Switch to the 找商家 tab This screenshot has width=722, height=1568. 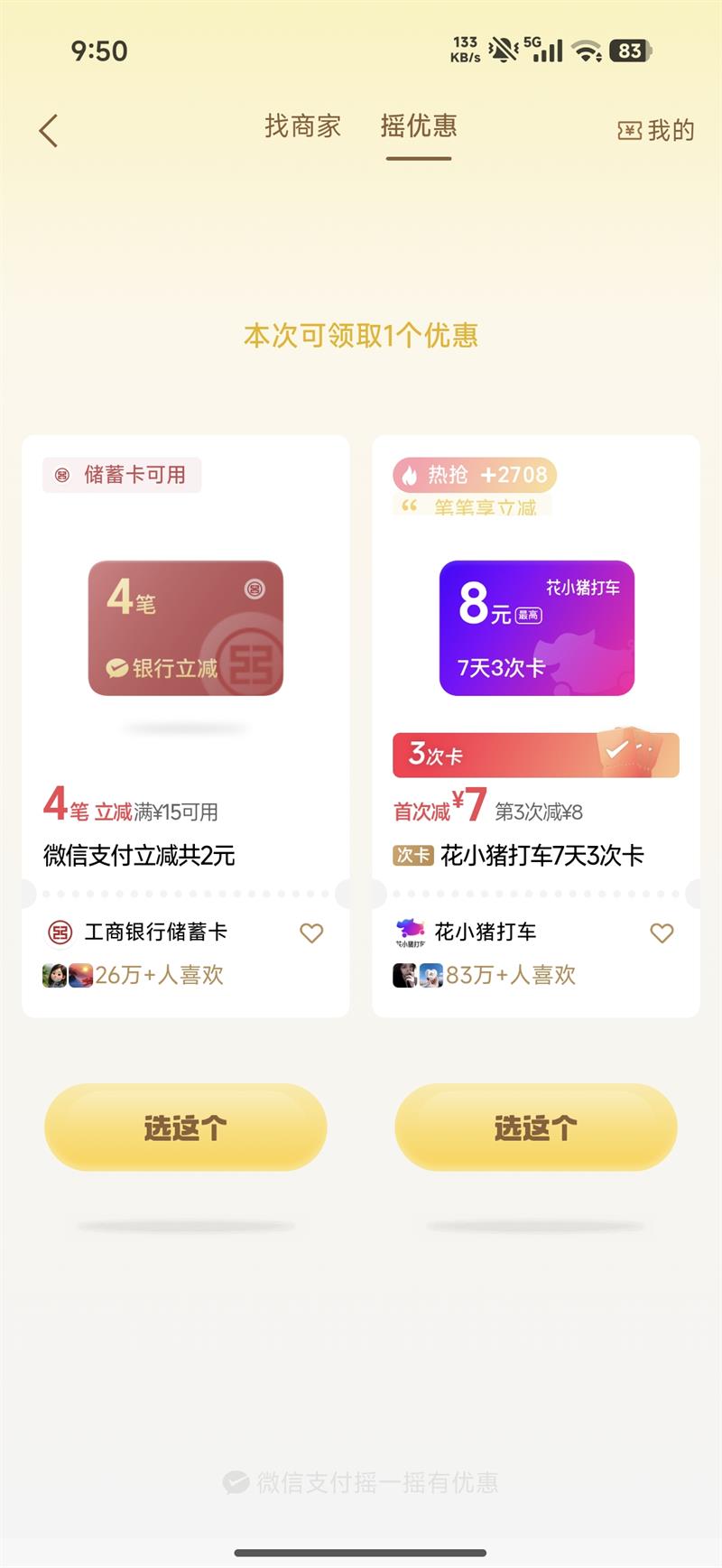[302, 126]
